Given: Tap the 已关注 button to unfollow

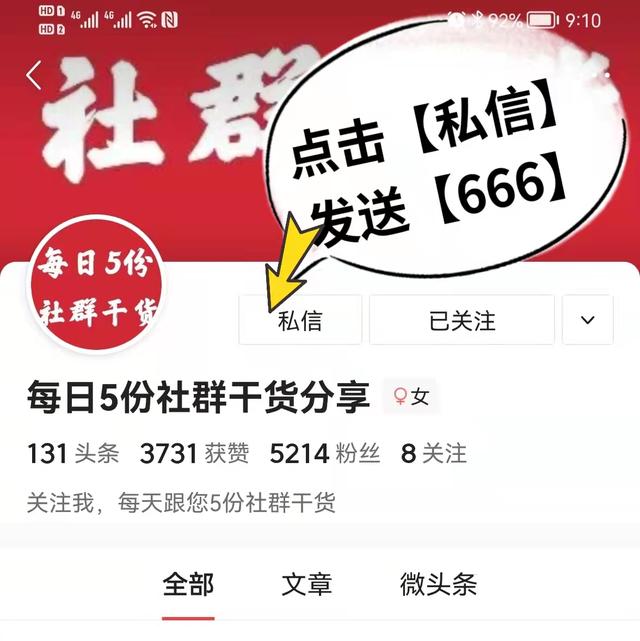Looking at the screenshot, I should coord(461,321).
